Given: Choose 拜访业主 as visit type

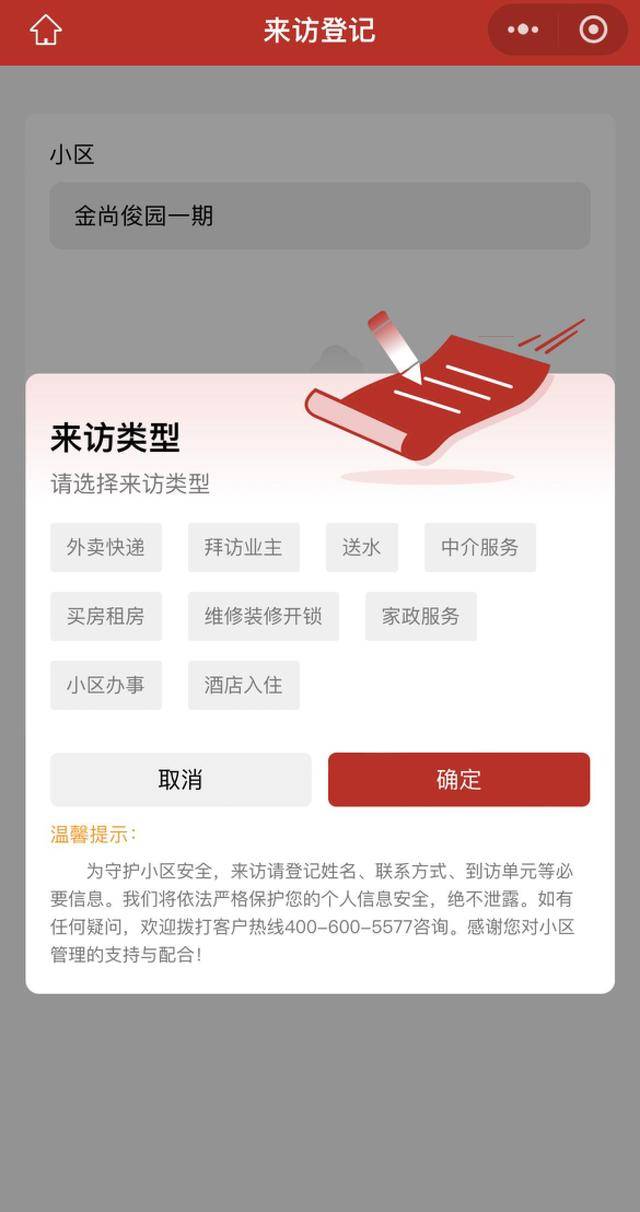Looking at the screenshot, I should coord(243,547).
